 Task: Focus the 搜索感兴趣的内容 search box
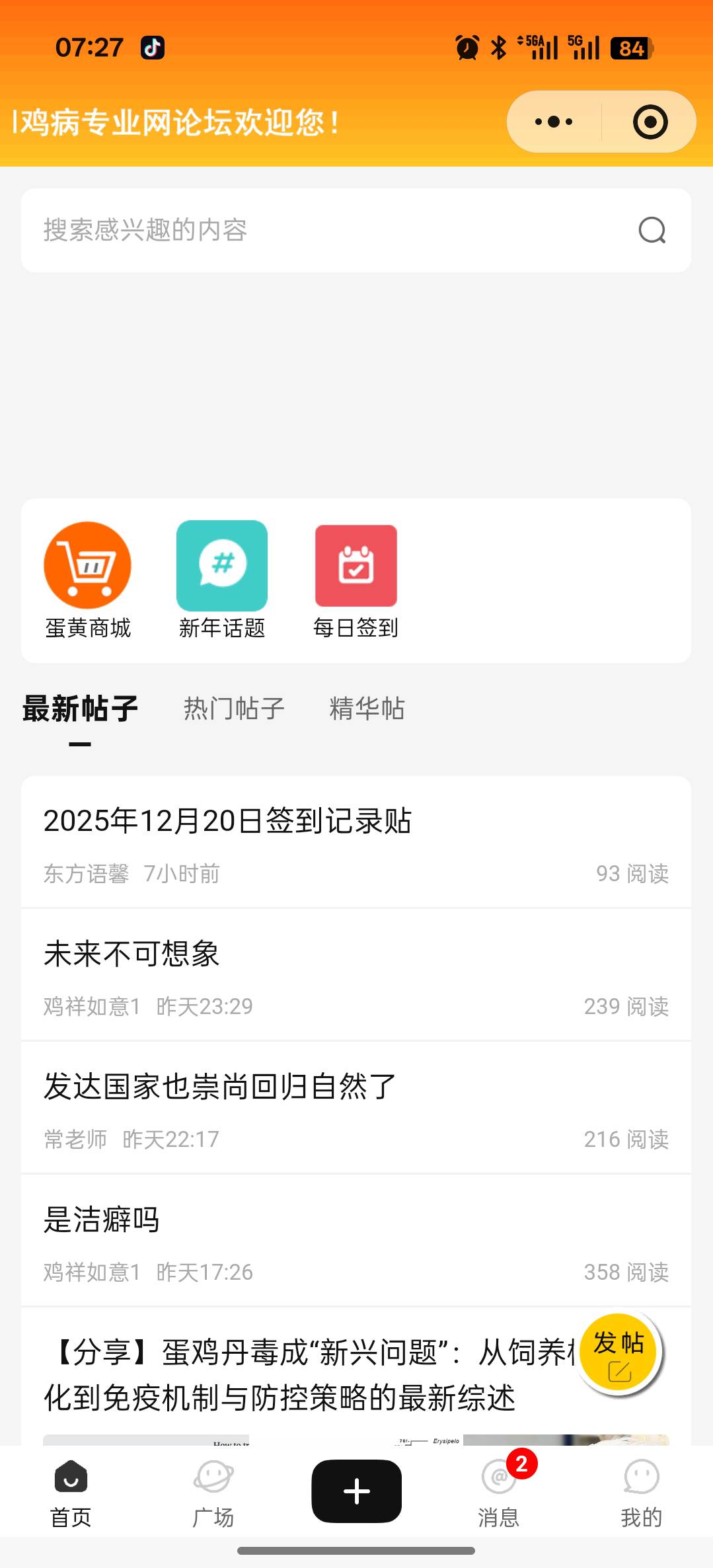point(330,230)
